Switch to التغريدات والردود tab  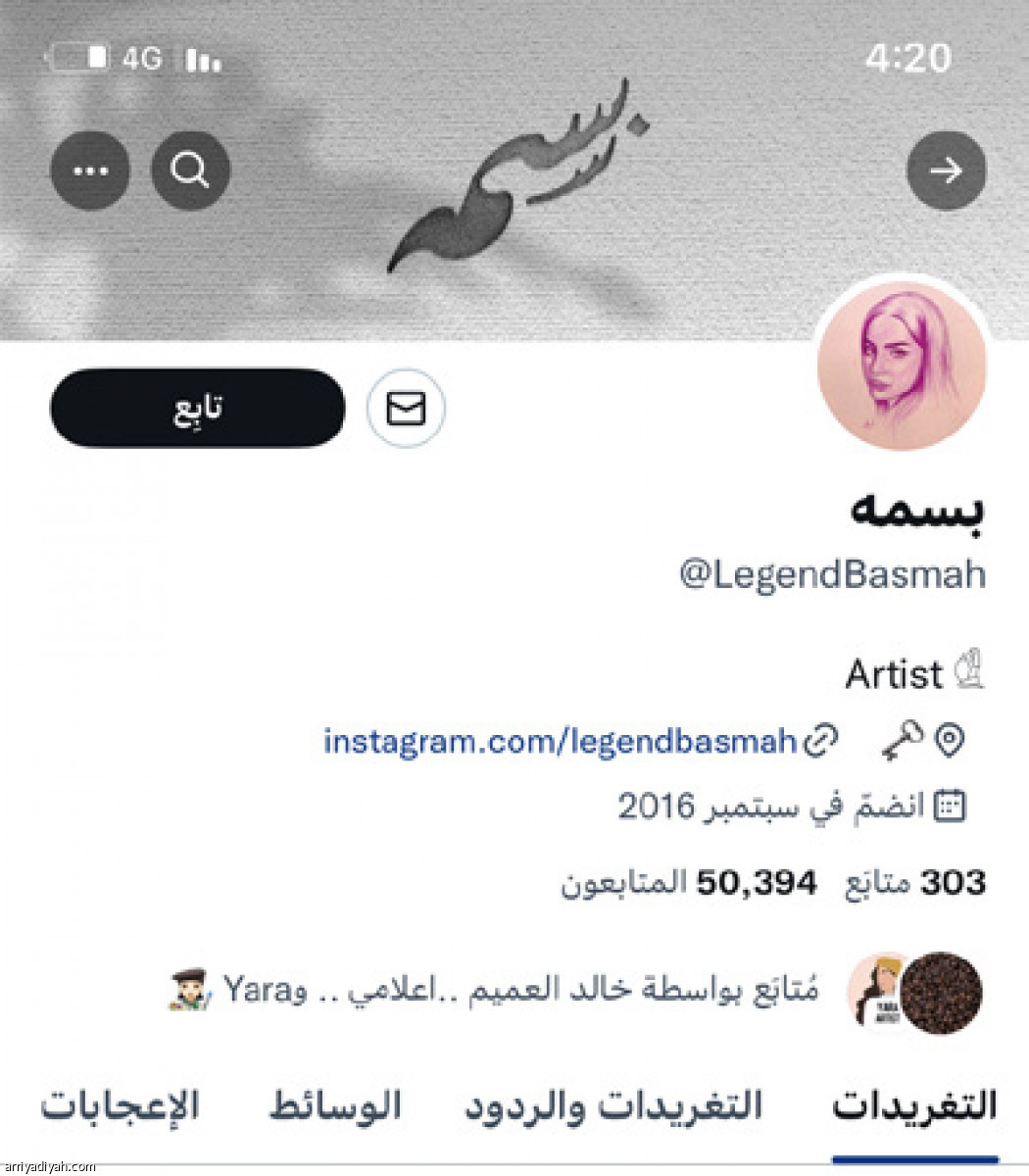(x=613, y=1105)
